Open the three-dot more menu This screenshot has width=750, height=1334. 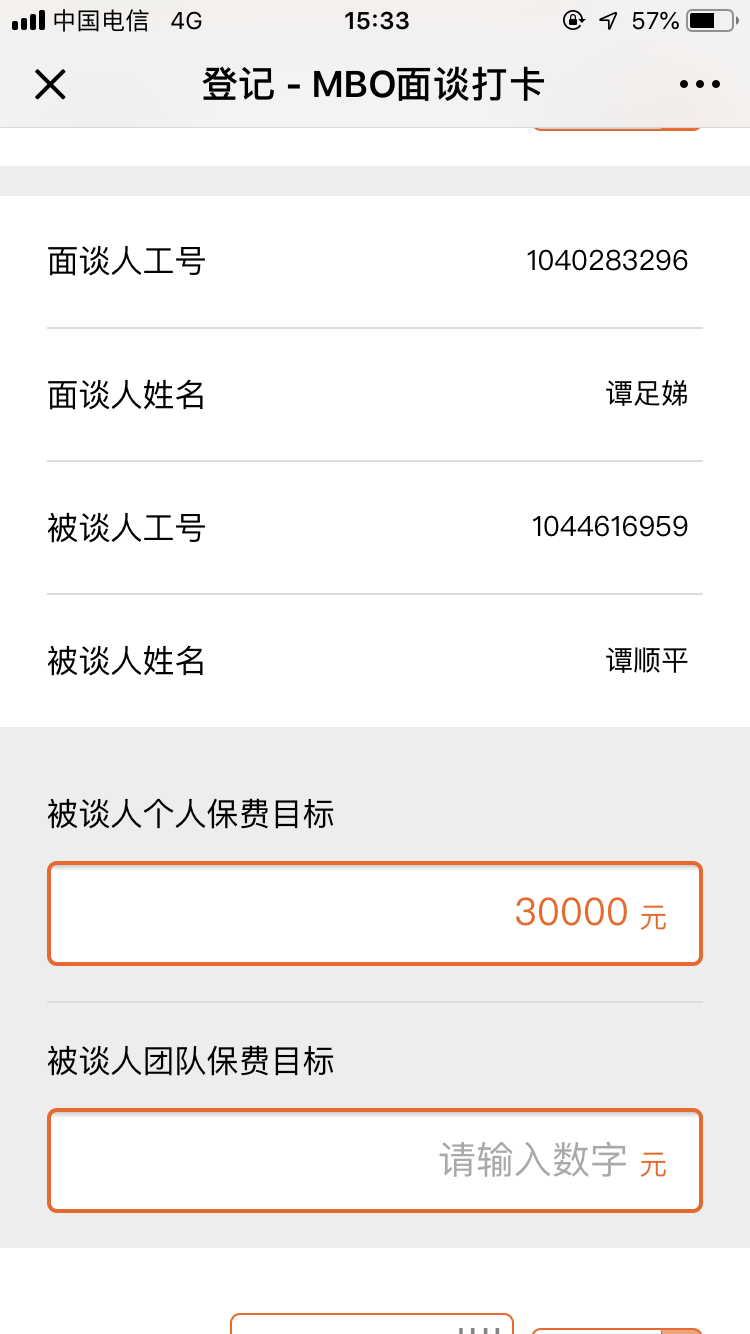point(699,85)
